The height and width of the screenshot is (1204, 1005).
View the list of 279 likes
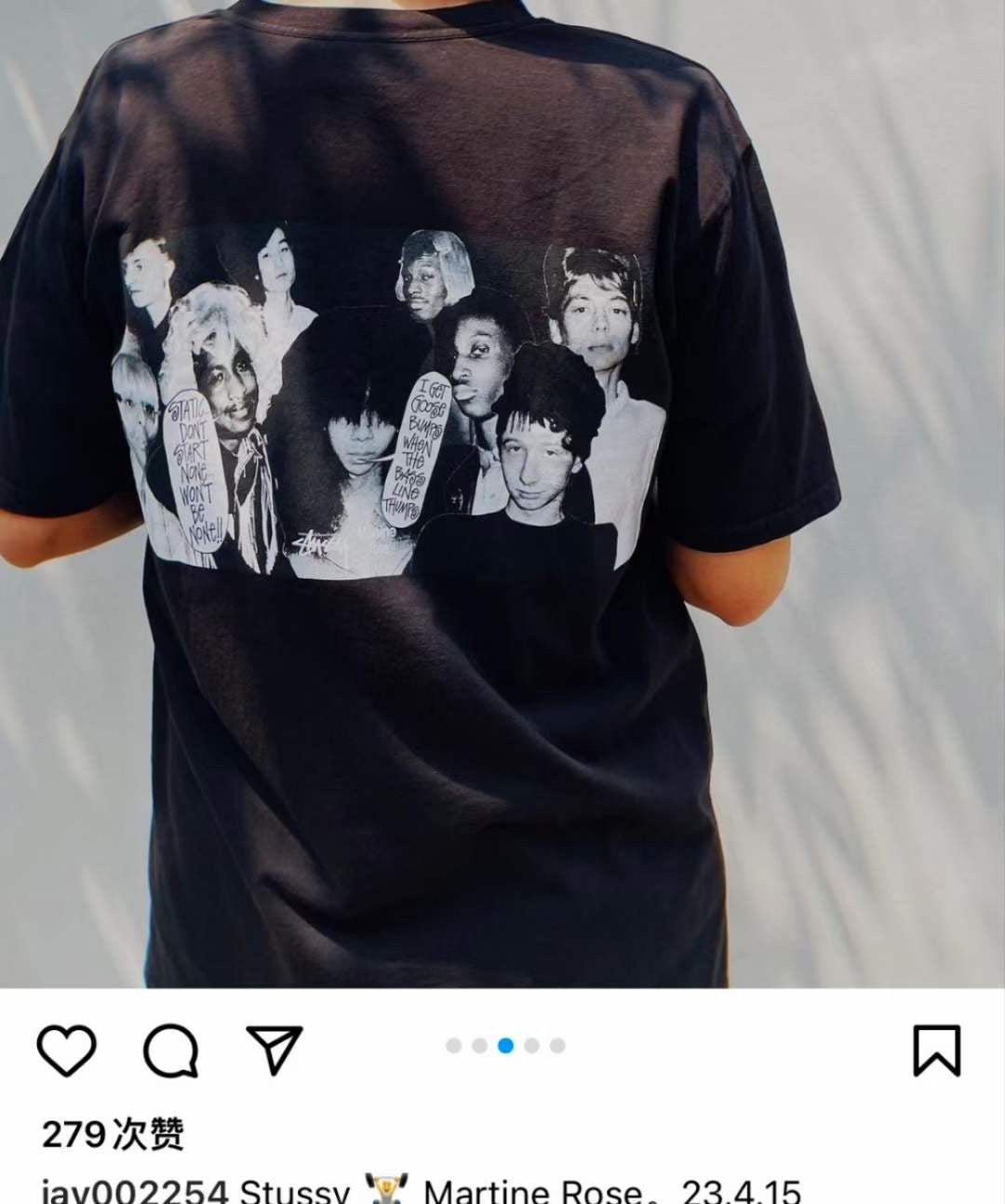(113, 1134)
